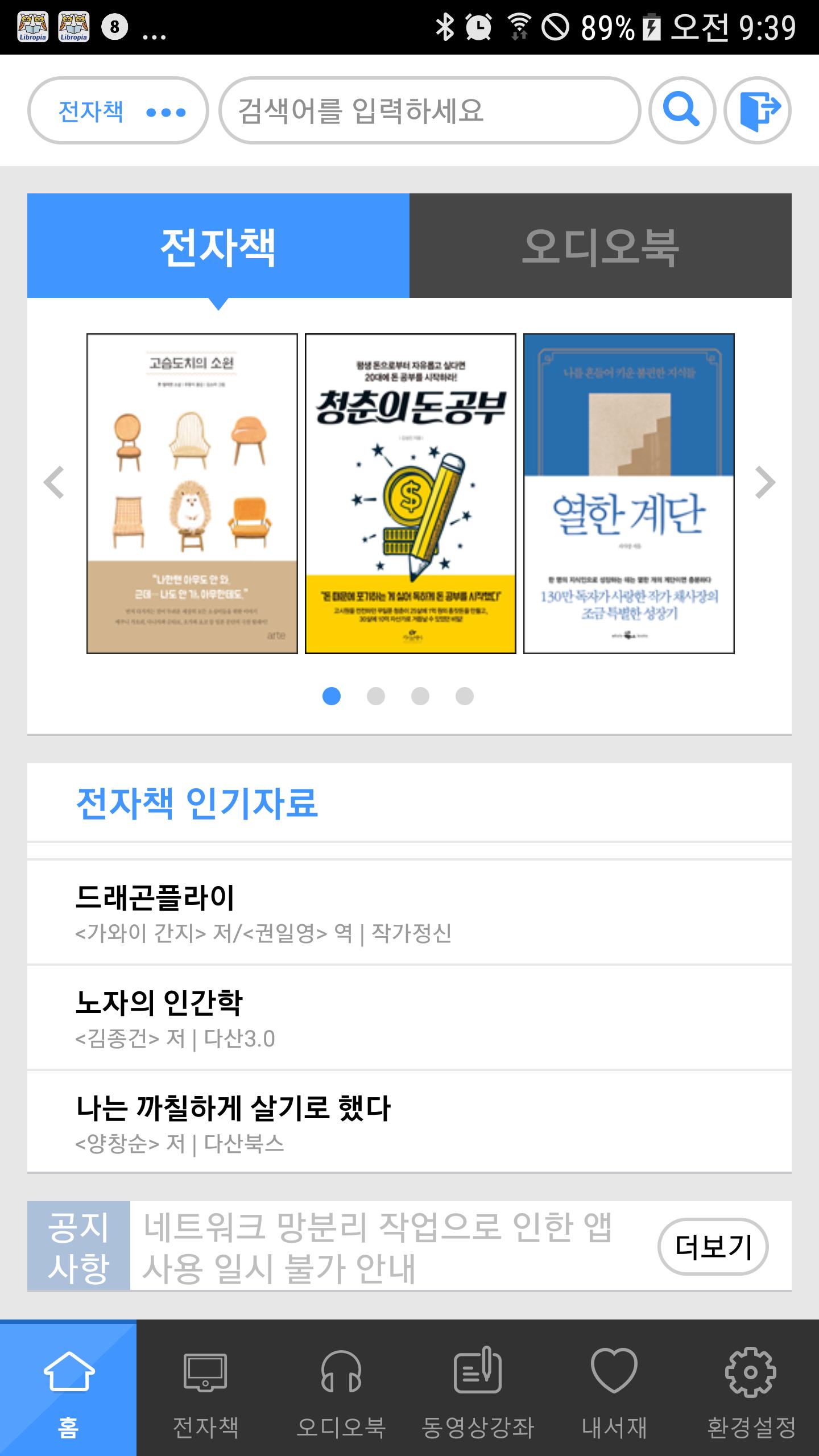Viewport: 819px width, 1456px height.
Task: Open the book 고슴도치의 소원
Action: click(x=192, y=493)
